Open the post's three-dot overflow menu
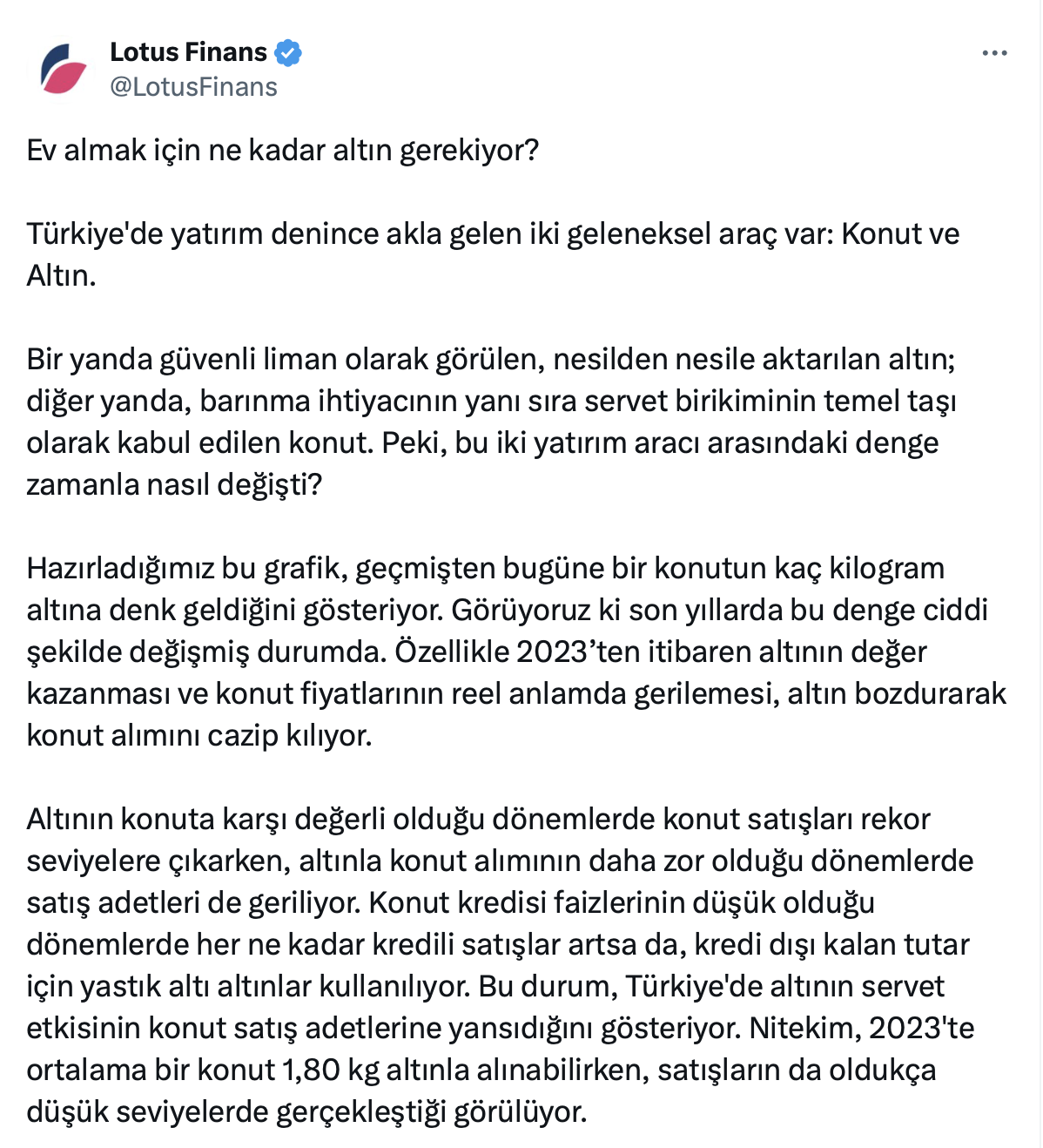The image size is (1043, 1148). tap(993, 53)
